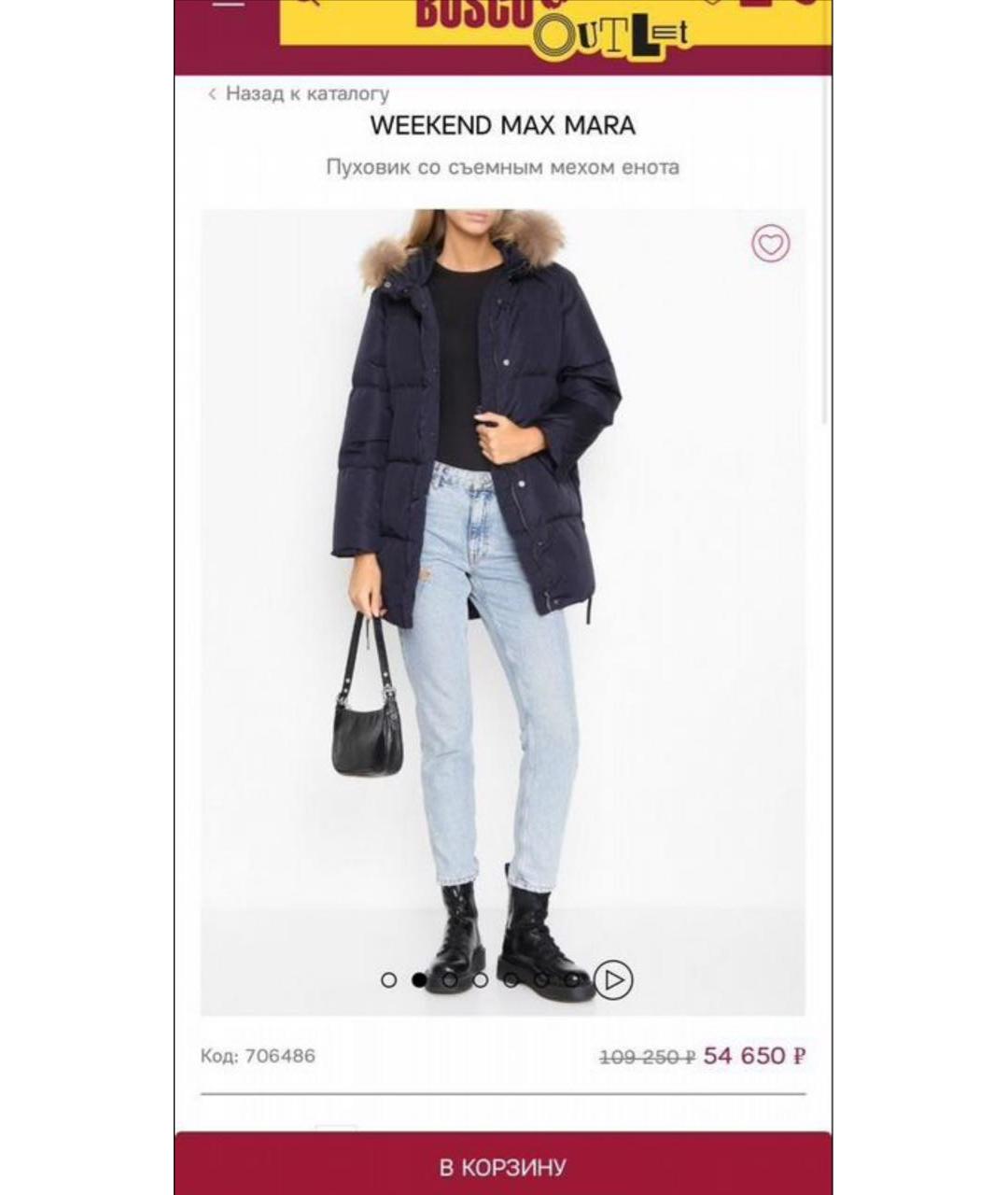Add the jacket to cart with В корзину
The image size is (1008, 1195).
click(x=503, y=1166)
